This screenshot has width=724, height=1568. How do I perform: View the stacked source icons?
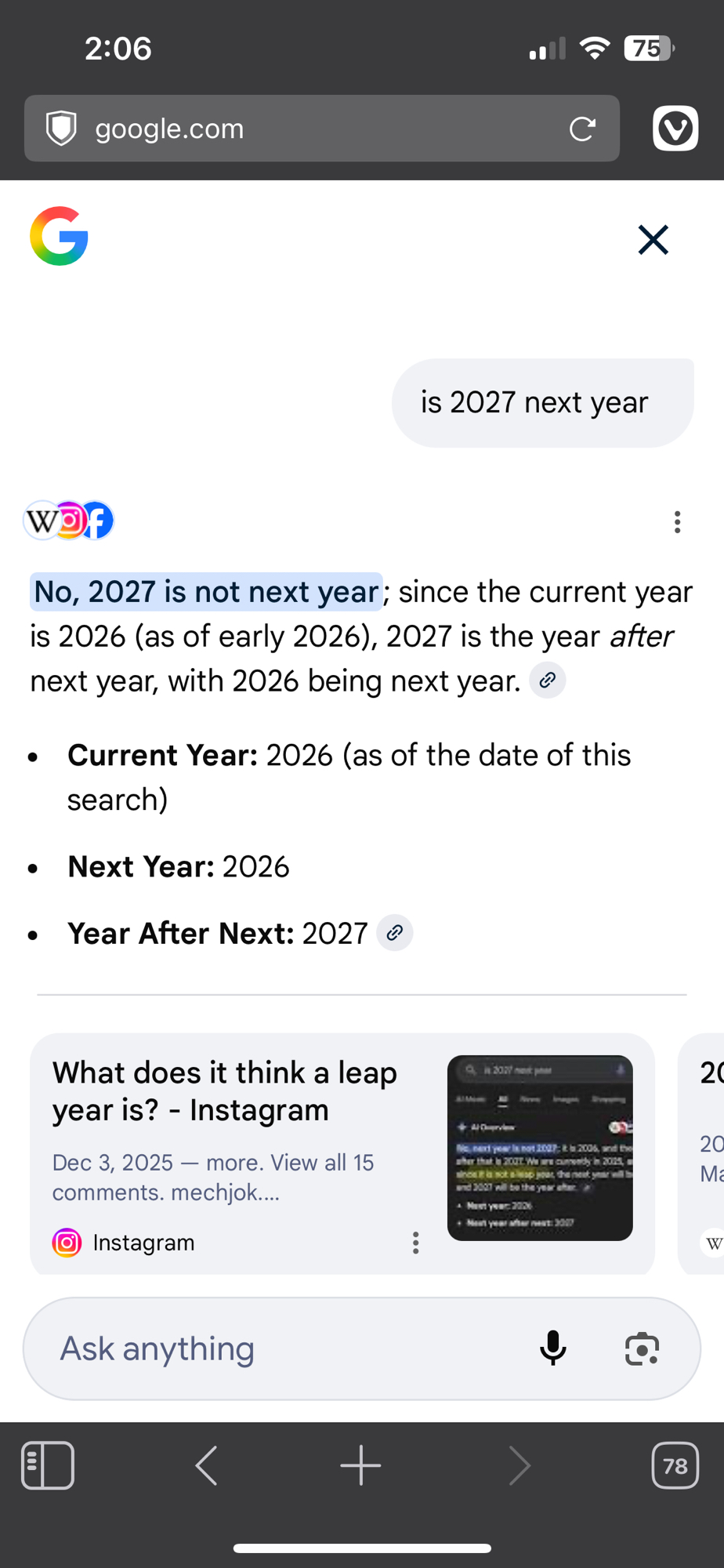click(69, 521)
